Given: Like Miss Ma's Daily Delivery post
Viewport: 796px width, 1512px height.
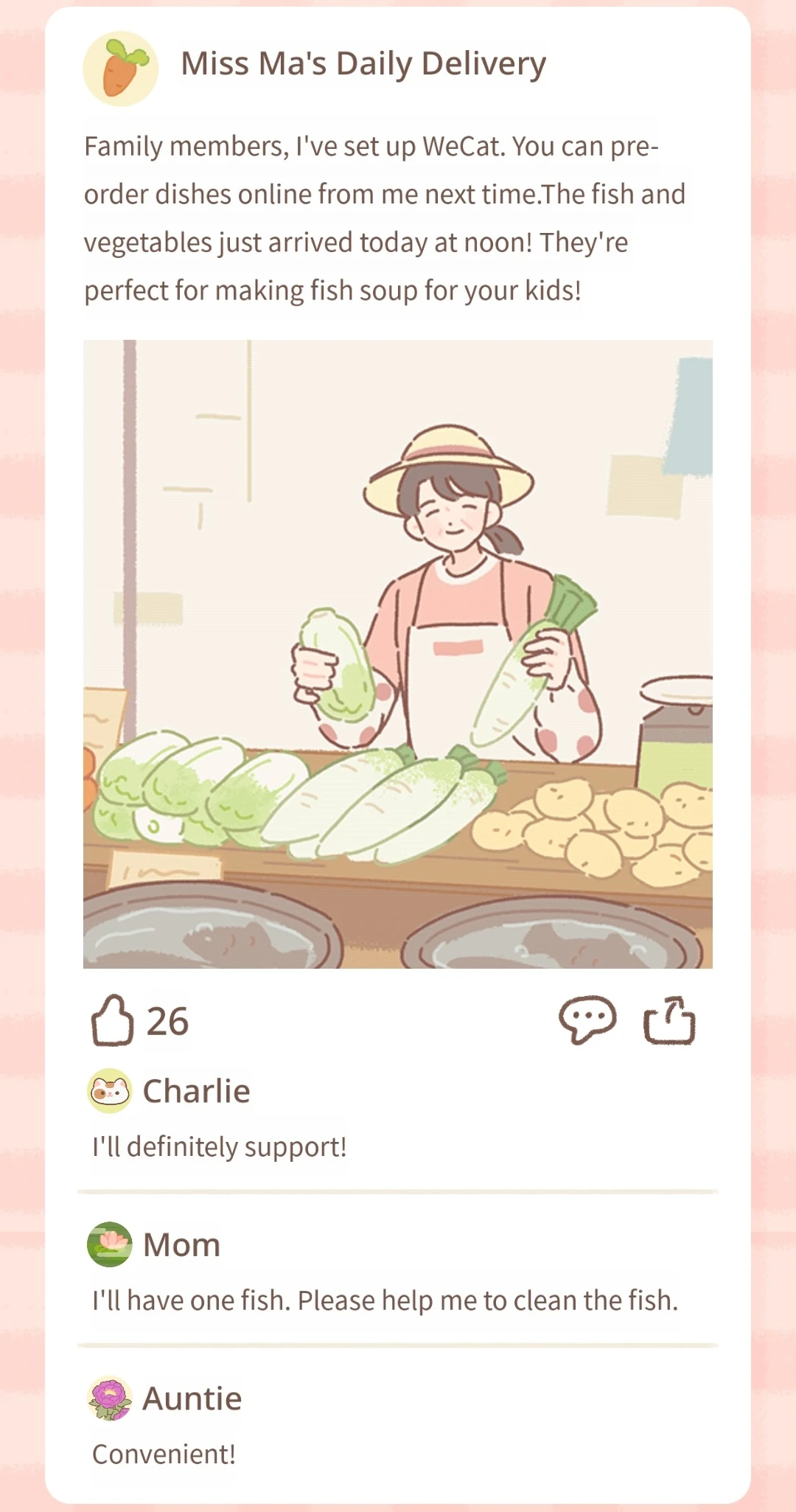Looking at the screenshot, I should 113,1021.
